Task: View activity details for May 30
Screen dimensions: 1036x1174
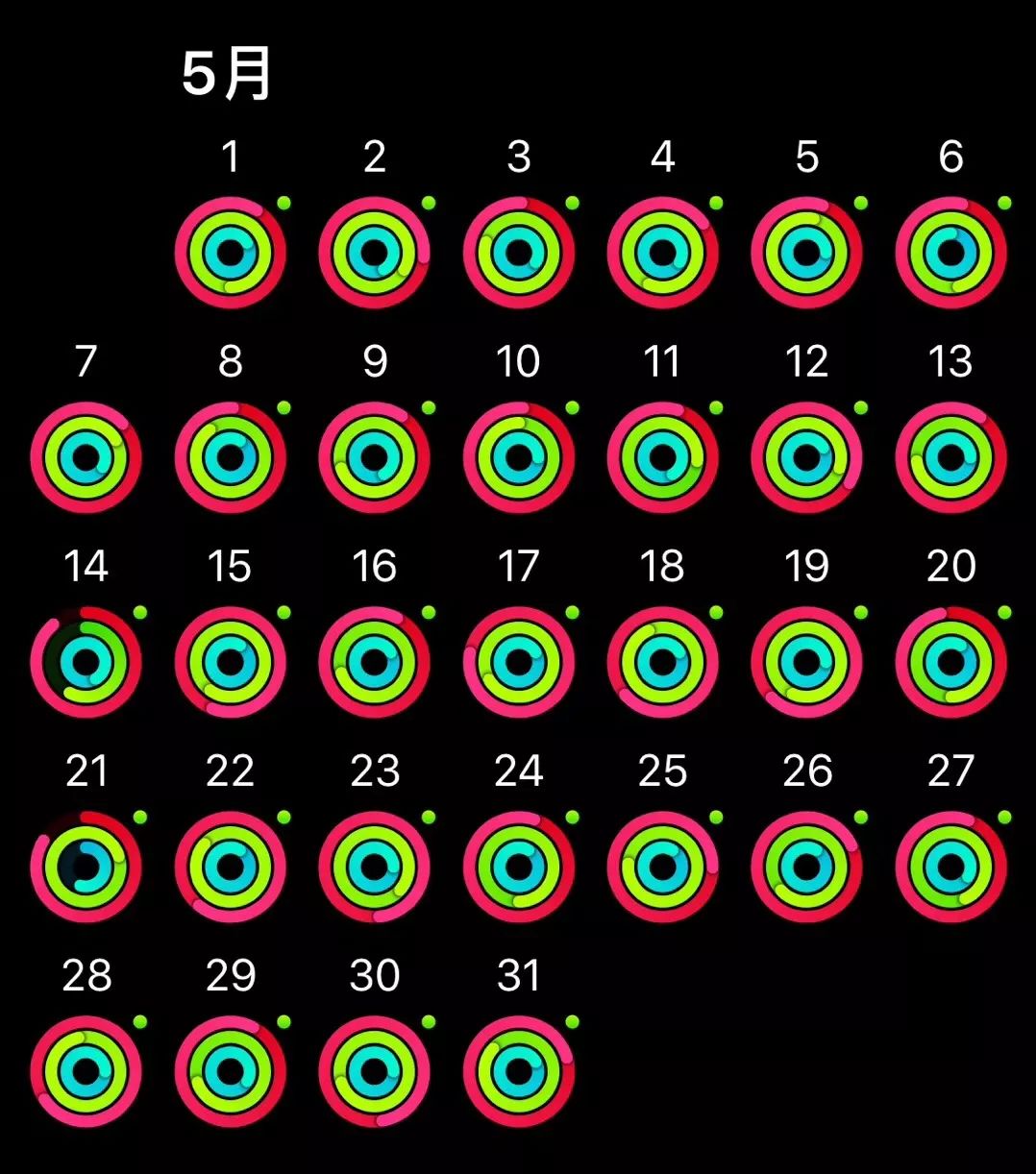Action: (375, 1071)
